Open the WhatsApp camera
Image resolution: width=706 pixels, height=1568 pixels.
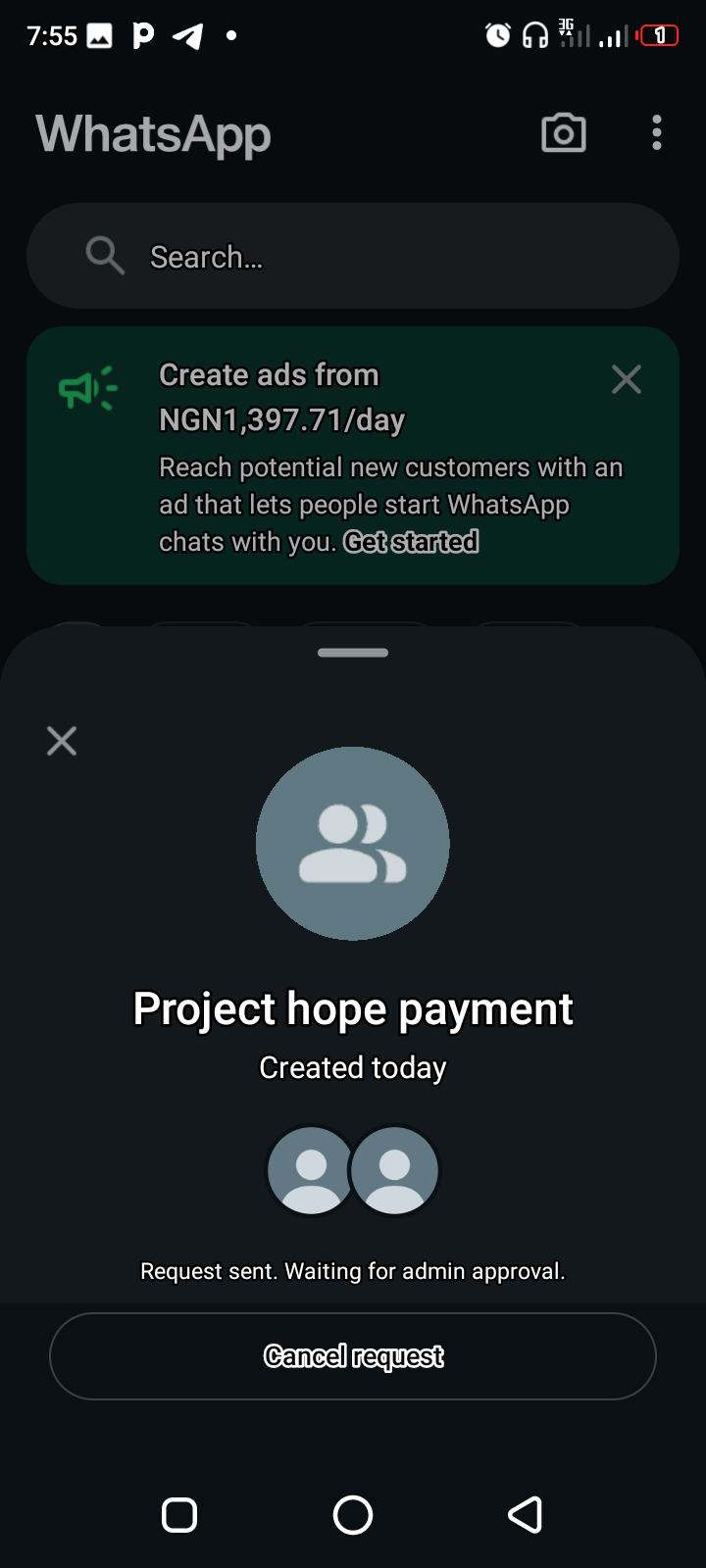(564, 133)
